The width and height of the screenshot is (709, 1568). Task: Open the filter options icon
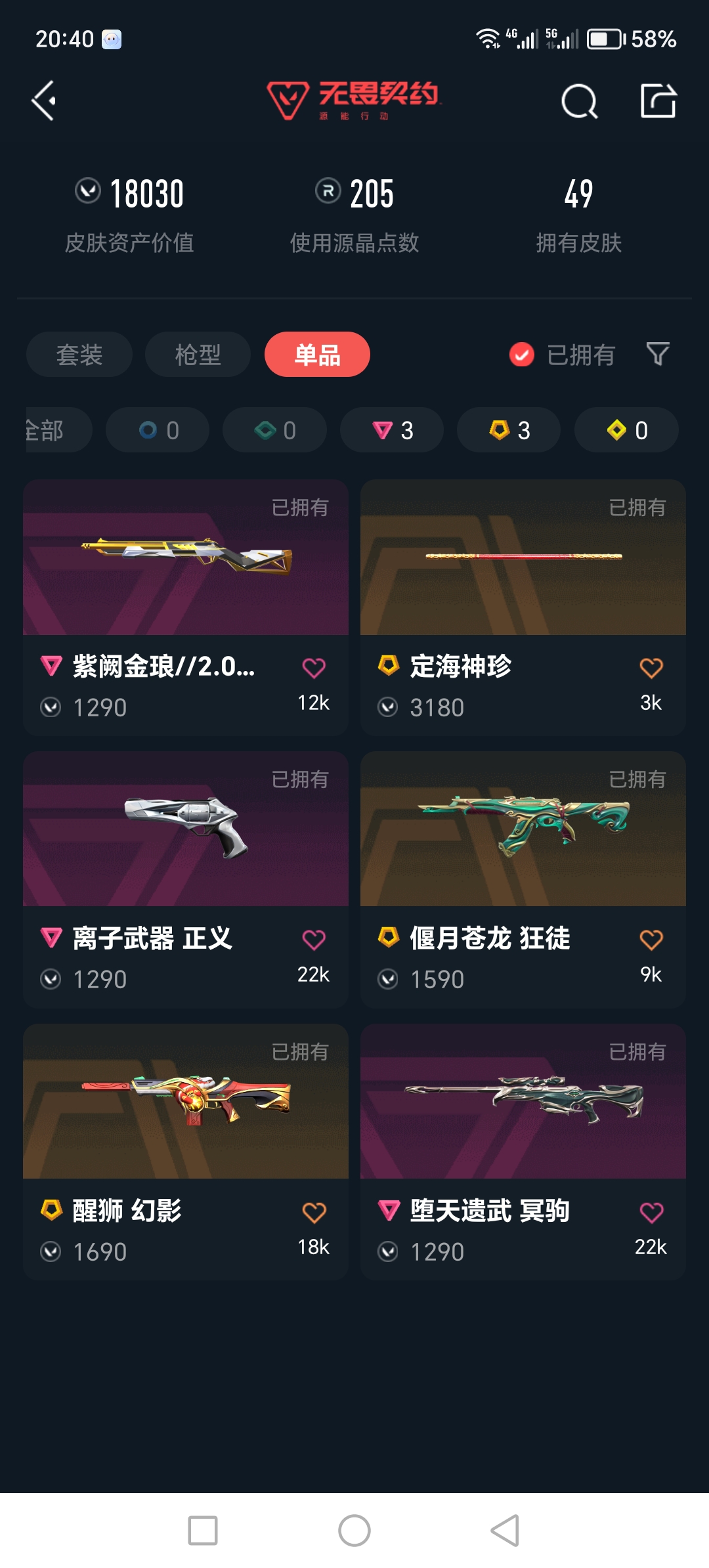[658, 355]
